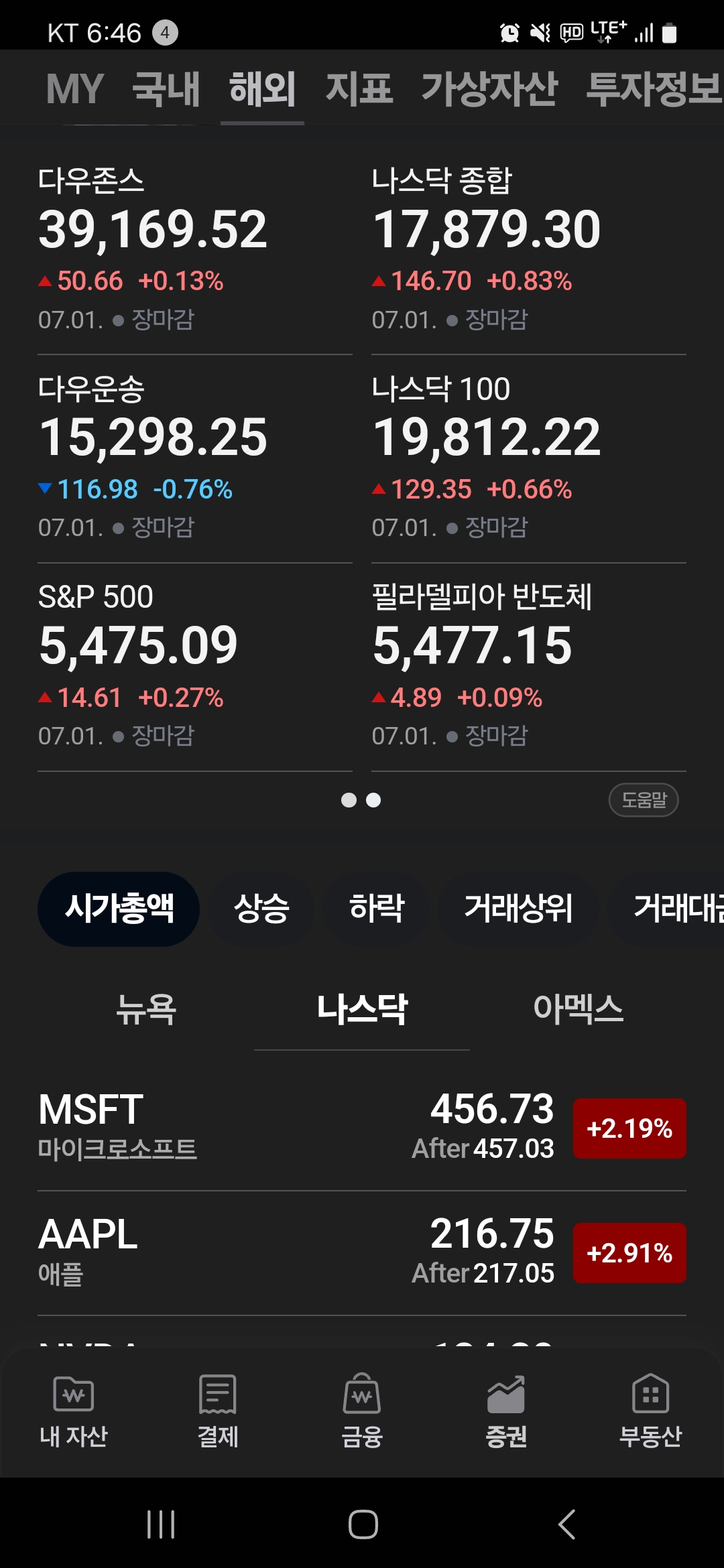Go to 결제 in bottom navigation
Screen dimensions: 724x1568
[218, 1411]
